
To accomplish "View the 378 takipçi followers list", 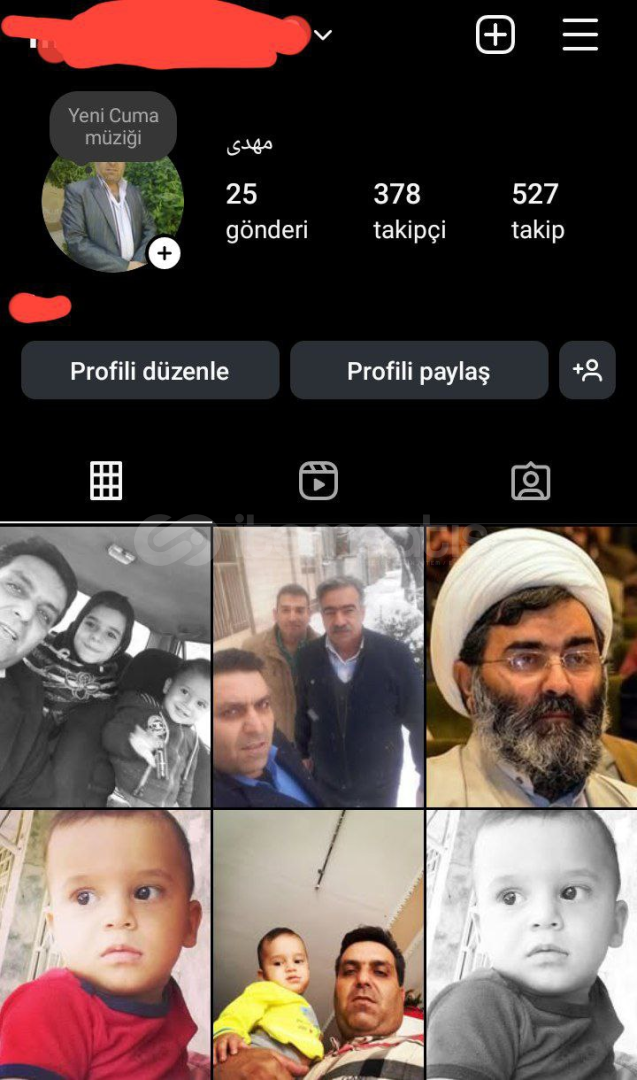I will [x=410, y=211].
